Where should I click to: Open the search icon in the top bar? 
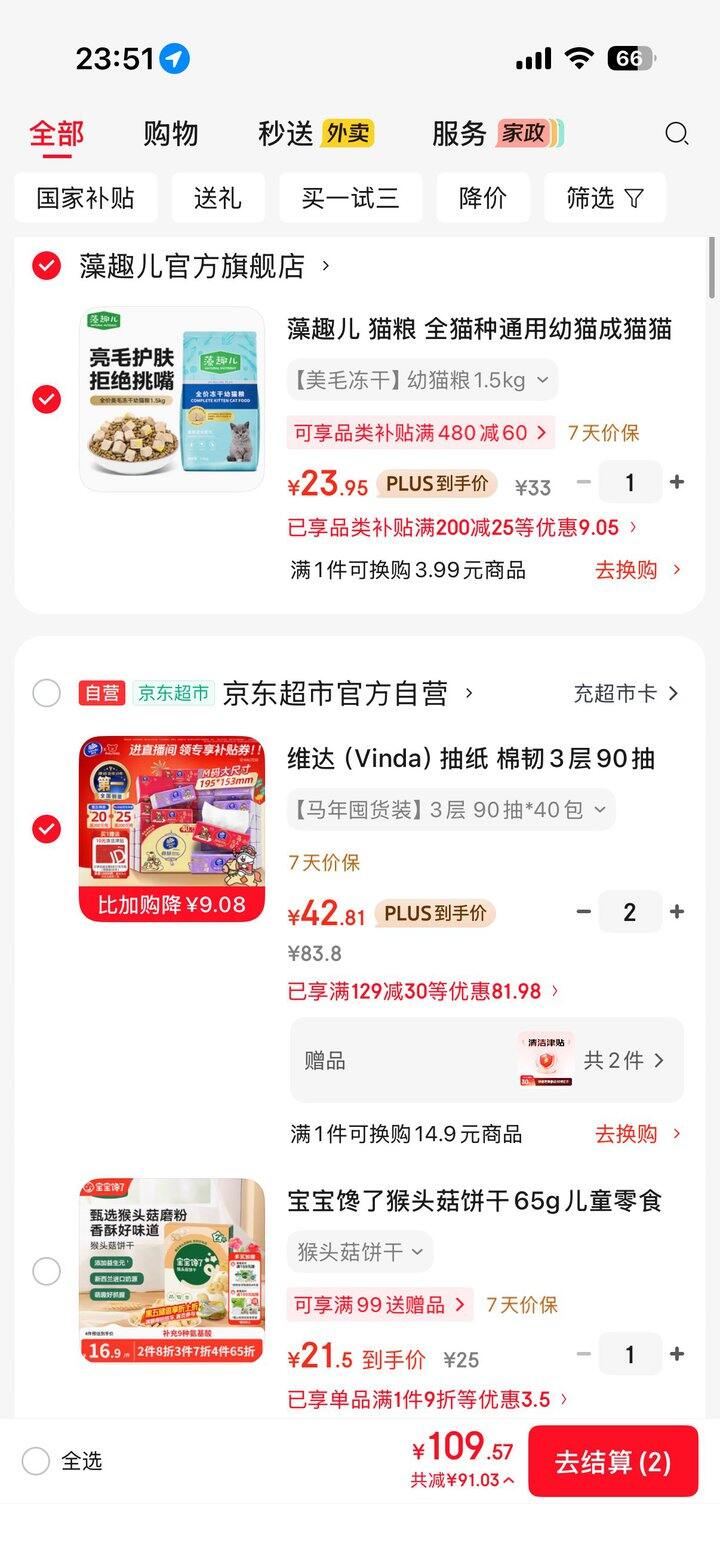(x=677, y=134)
